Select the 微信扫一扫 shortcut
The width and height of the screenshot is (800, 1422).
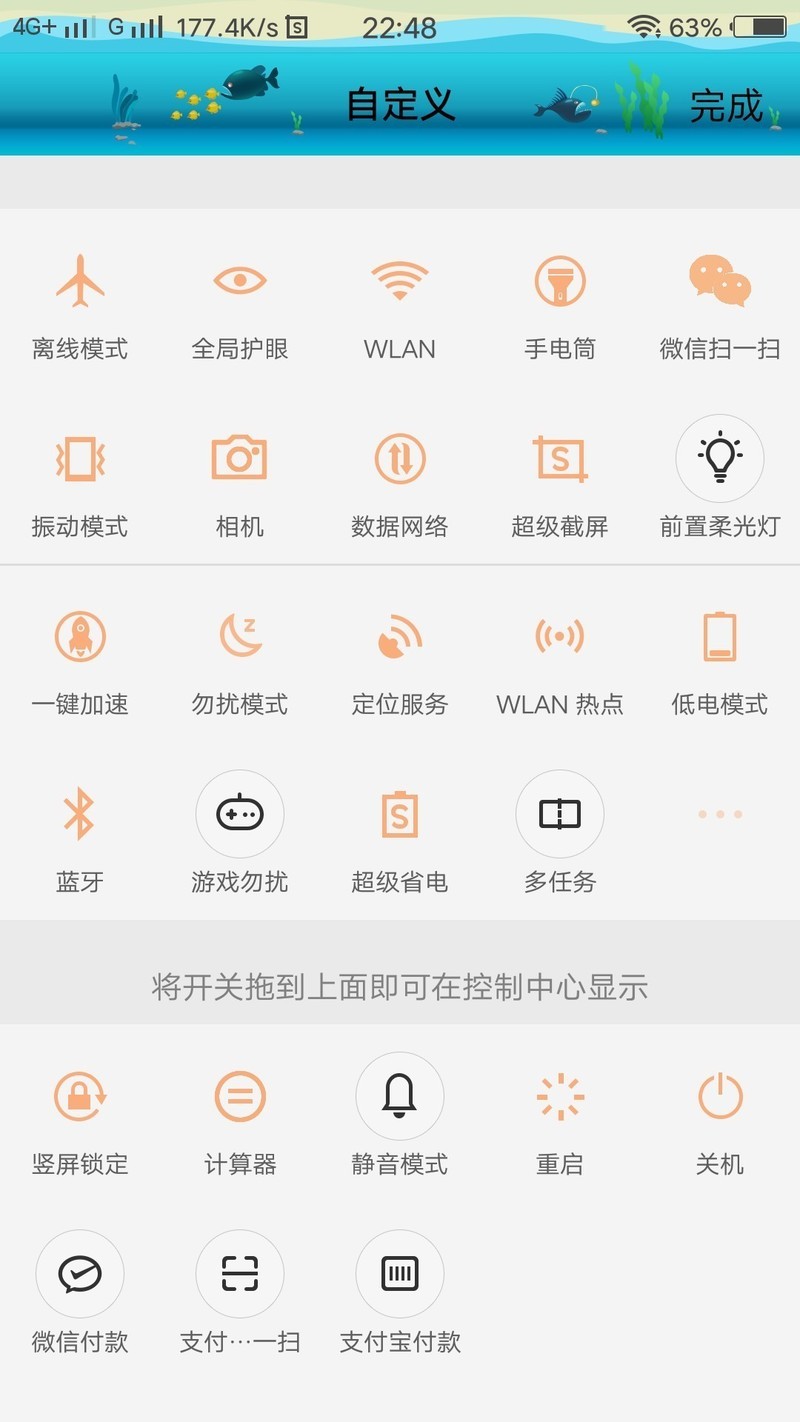click(x=720, y=282)
